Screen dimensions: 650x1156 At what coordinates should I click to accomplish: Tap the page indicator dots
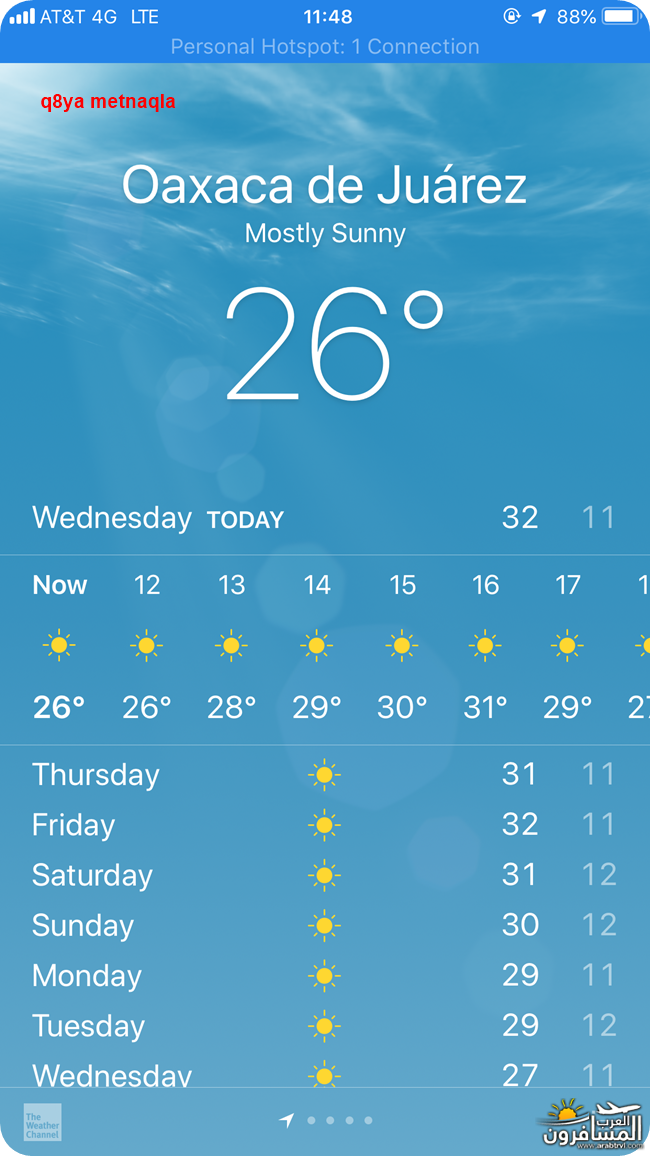(326, 1121)
